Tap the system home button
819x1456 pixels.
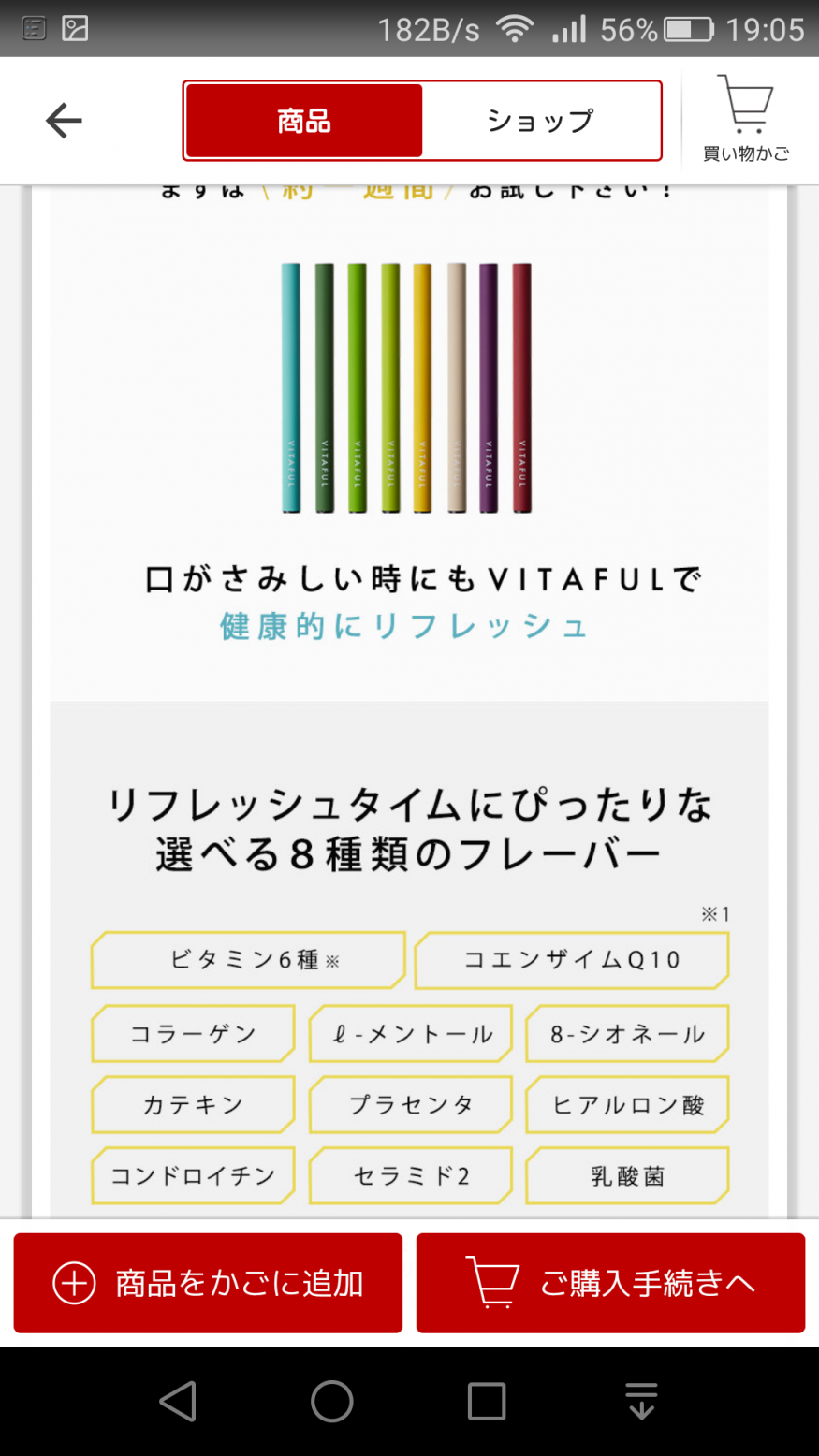pyautogui.click(x=332, y=1402)
